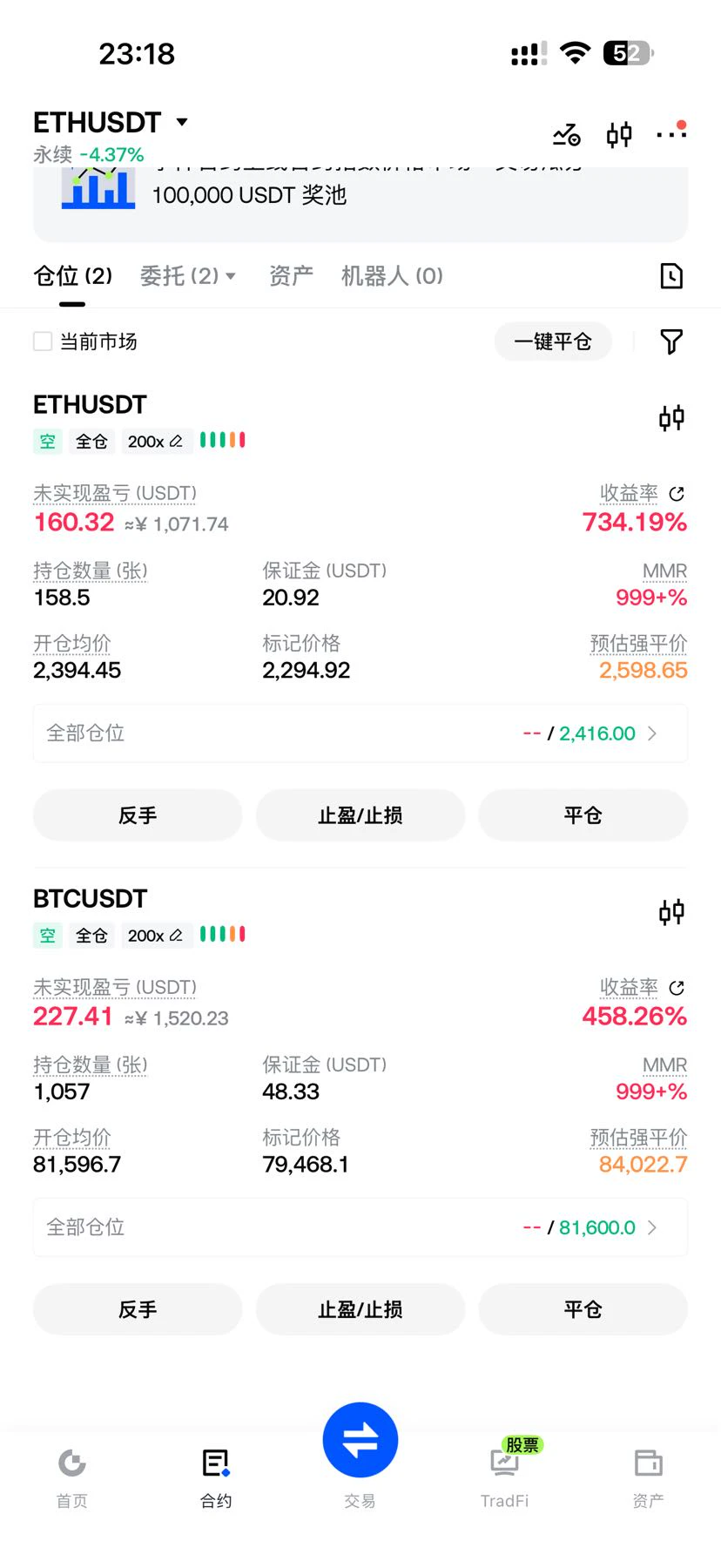Open the candlestick chart icon in header
The height and width of the screenshot is (1568, 721).
pyautogui.click(x=619, y=134)
